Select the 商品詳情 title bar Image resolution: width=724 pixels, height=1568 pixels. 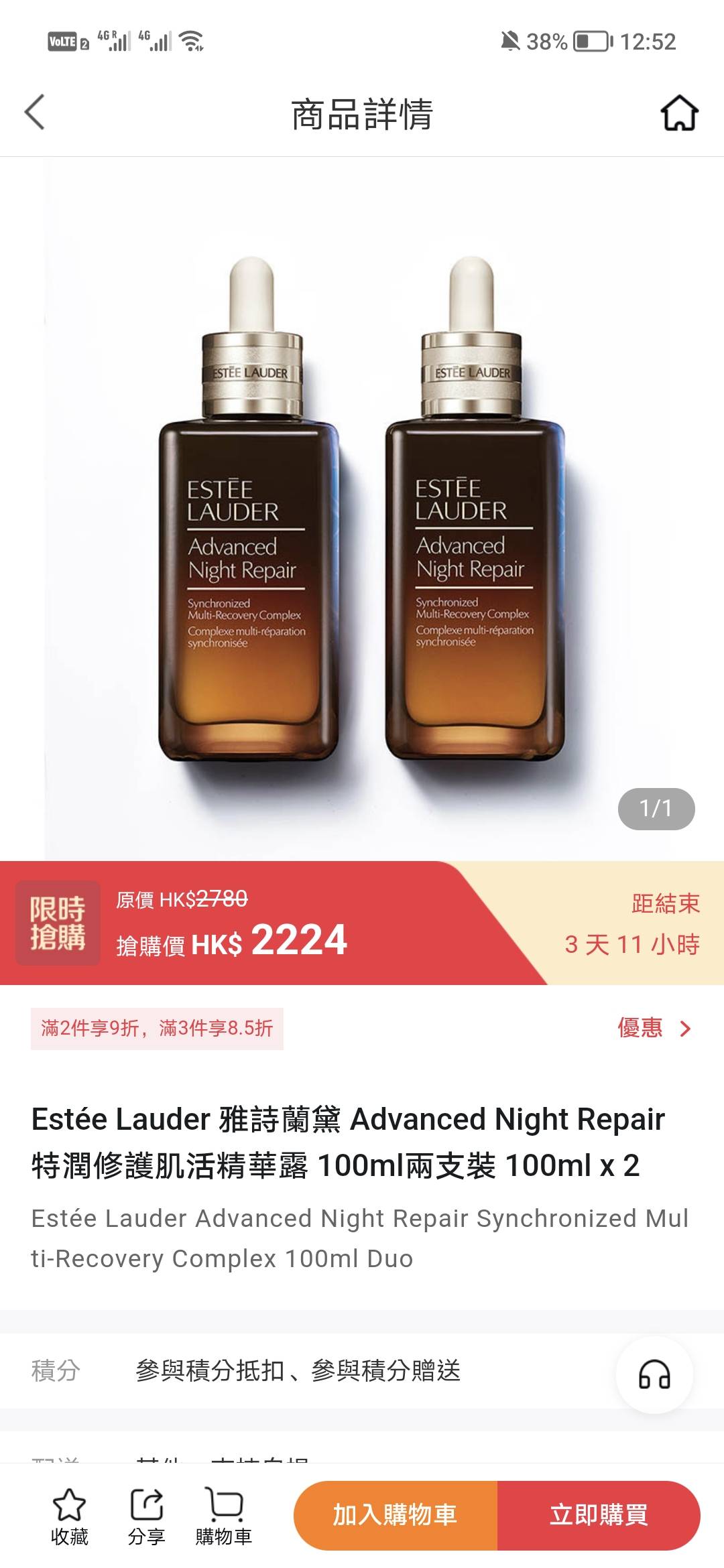(x=362, y=113)
